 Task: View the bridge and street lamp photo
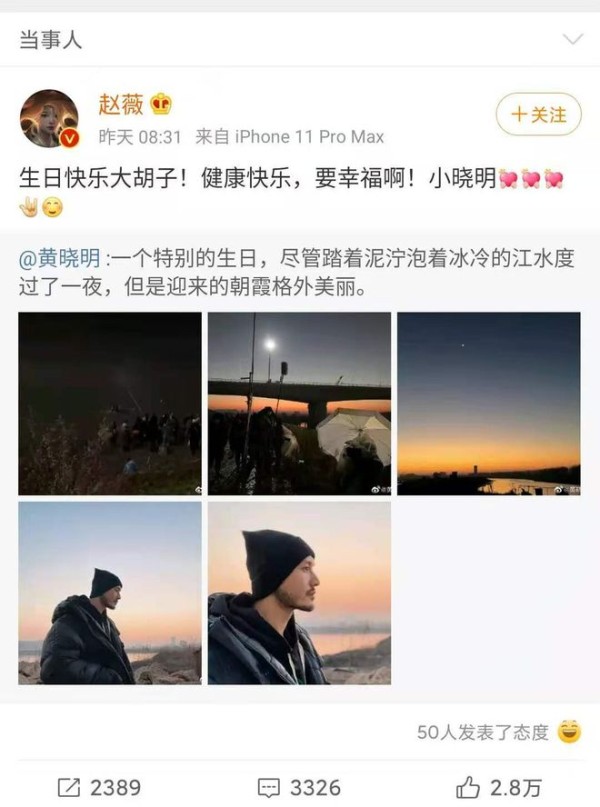coord(299,403)
